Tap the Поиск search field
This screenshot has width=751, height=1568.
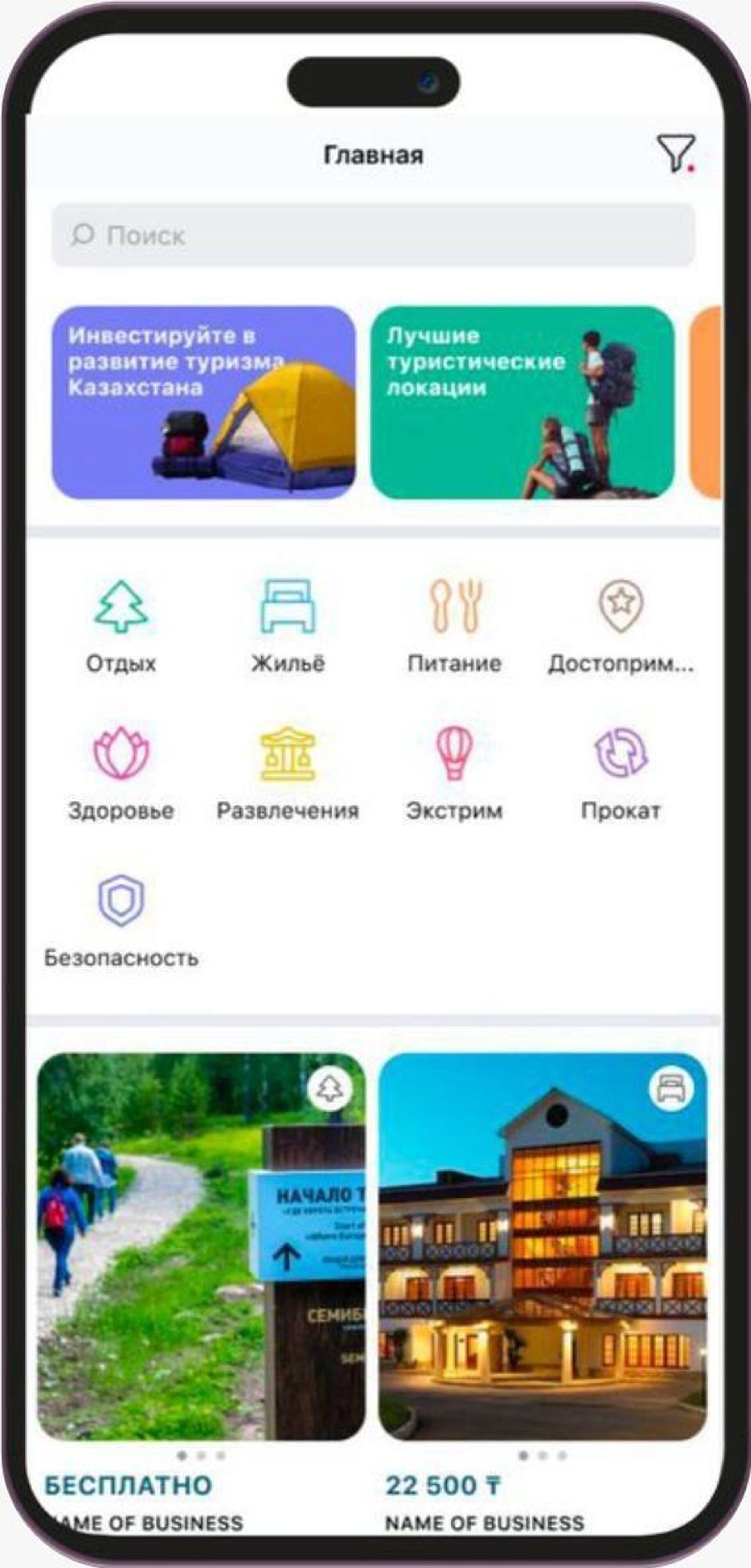372,235
